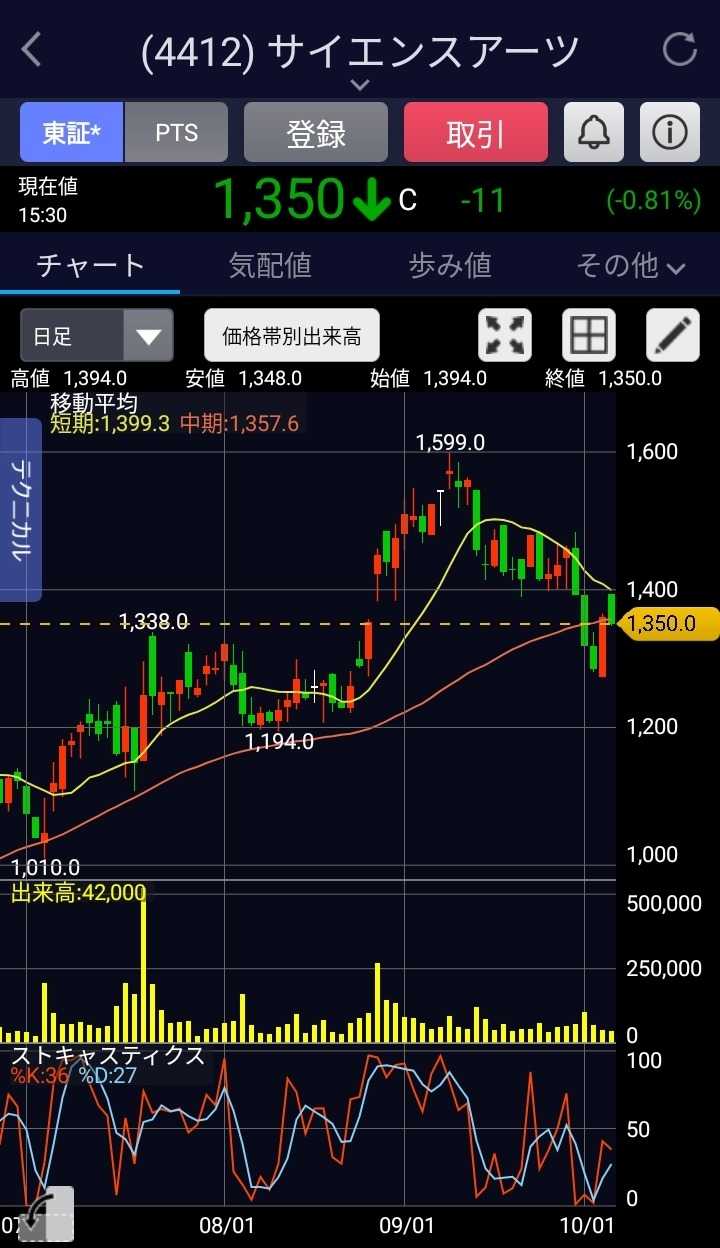Switch to PTS market
This screenshot has width=720, height=1248.
(177, 132)
